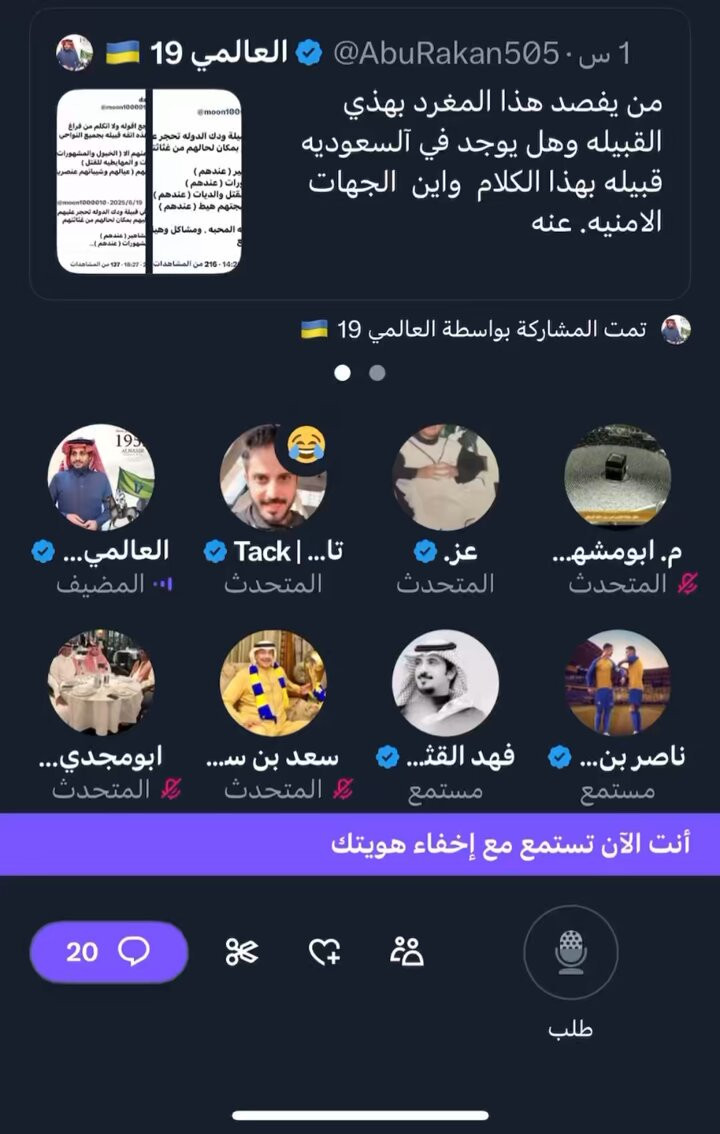View speaker Tack's profile

pos(273,477)
